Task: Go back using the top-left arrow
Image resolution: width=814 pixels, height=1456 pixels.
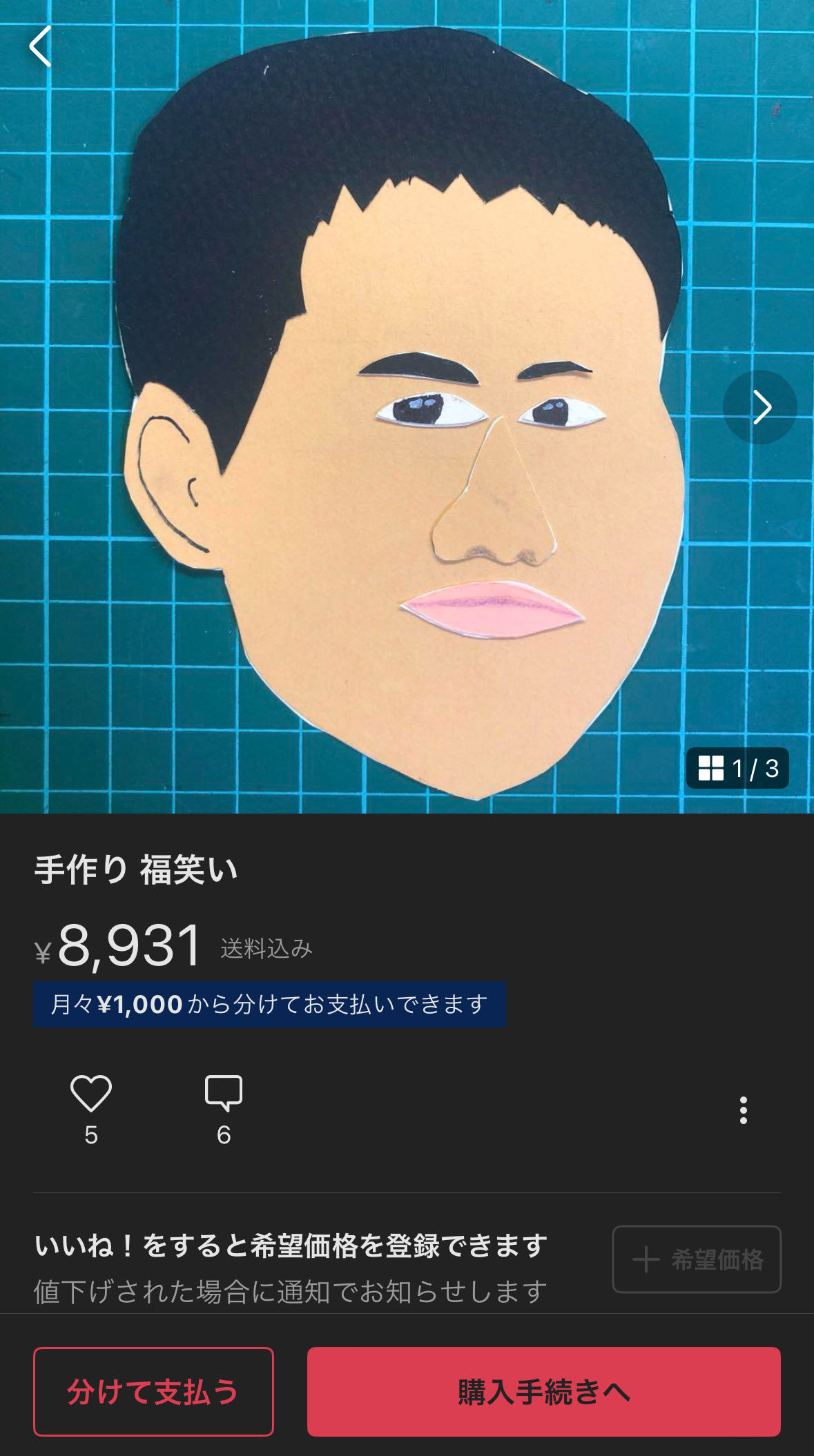Action: [40, 47]
